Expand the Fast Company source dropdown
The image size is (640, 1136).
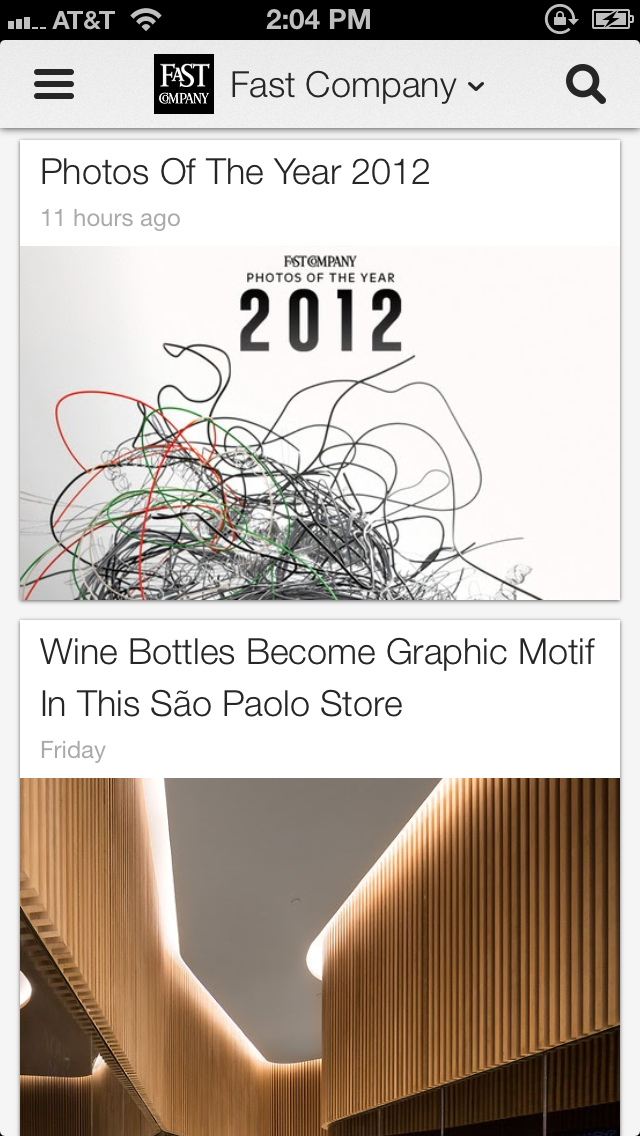[x=357, y=85]
